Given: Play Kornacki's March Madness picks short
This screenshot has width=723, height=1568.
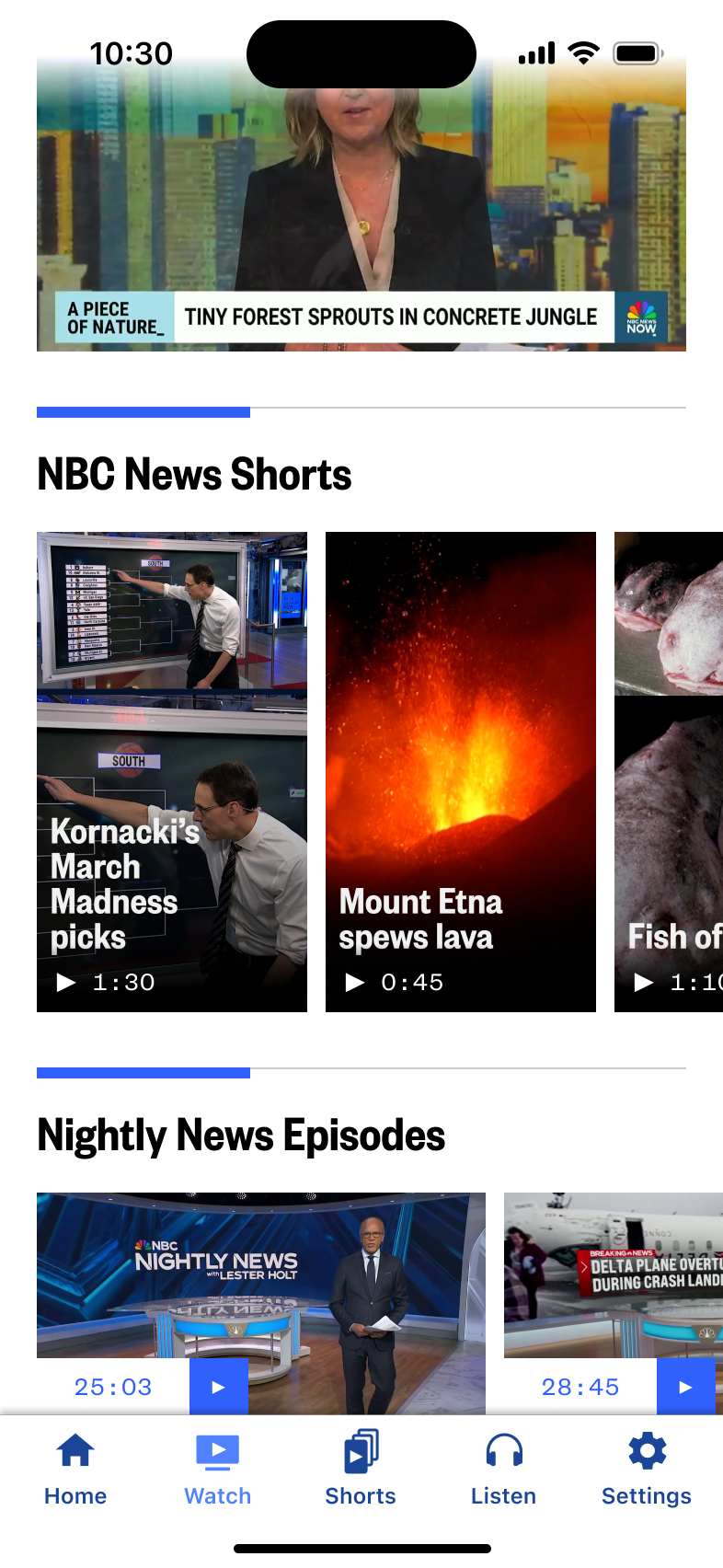Looking at the screenshot, I should pos(172,771).
